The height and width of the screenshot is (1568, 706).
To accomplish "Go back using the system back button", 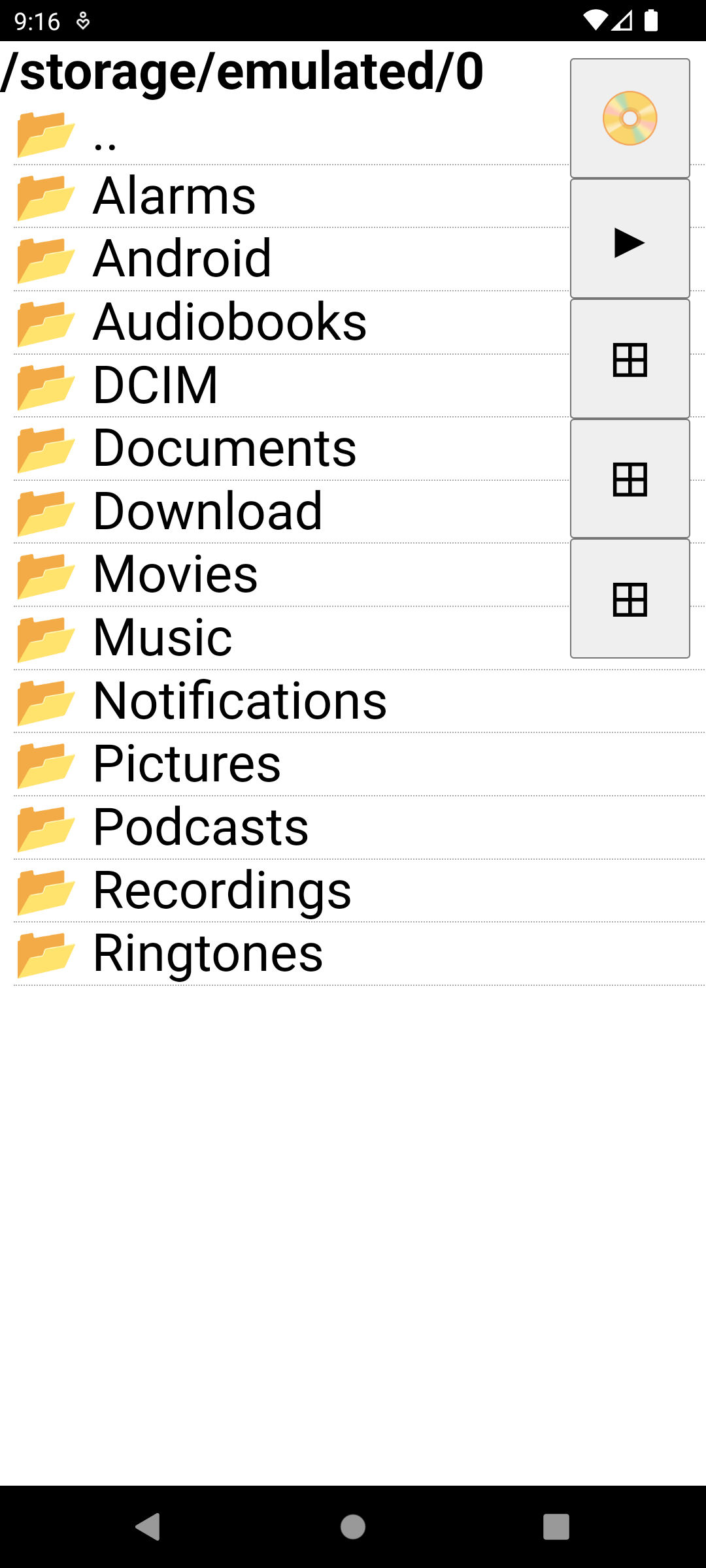I will [x=148, y=1527].
